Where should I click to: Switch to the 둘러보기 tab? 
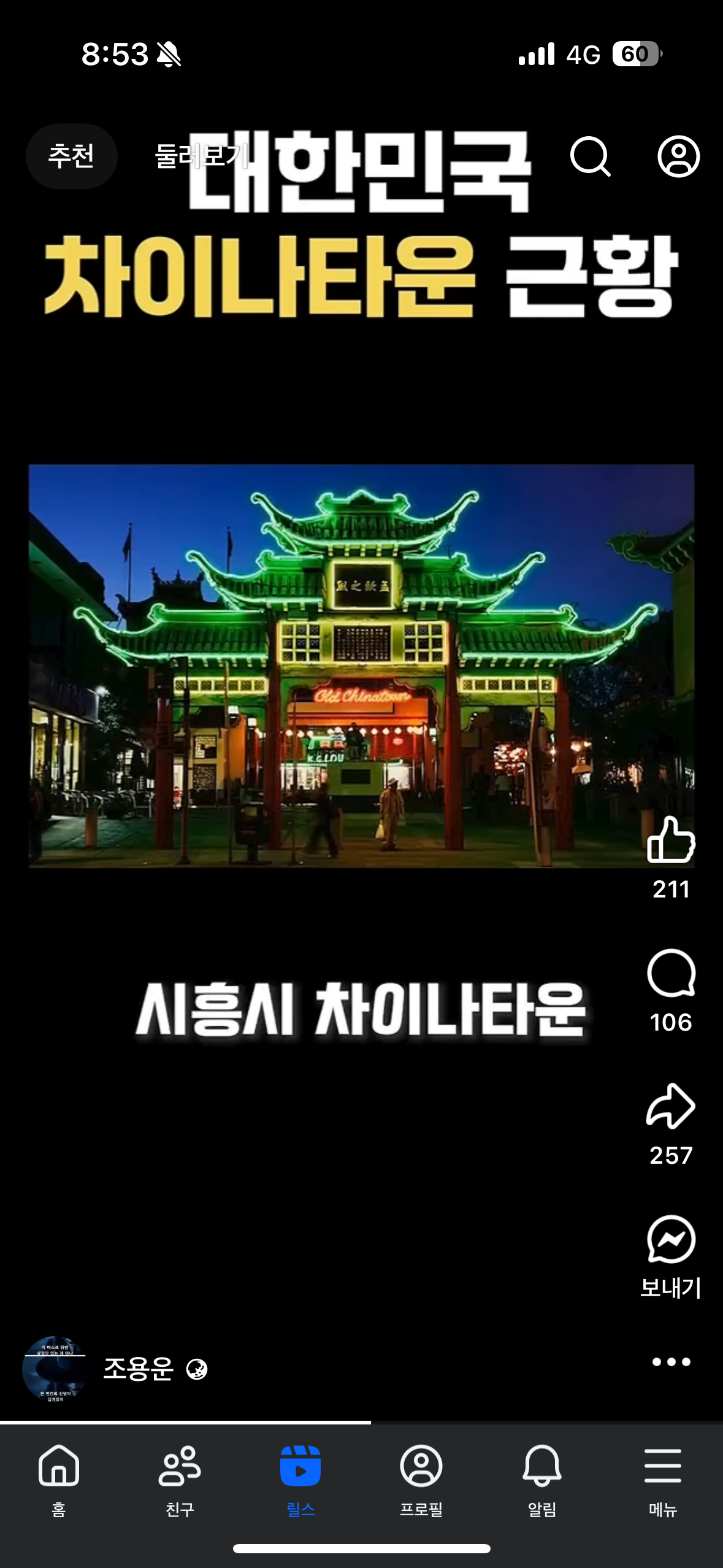[201, 156]
